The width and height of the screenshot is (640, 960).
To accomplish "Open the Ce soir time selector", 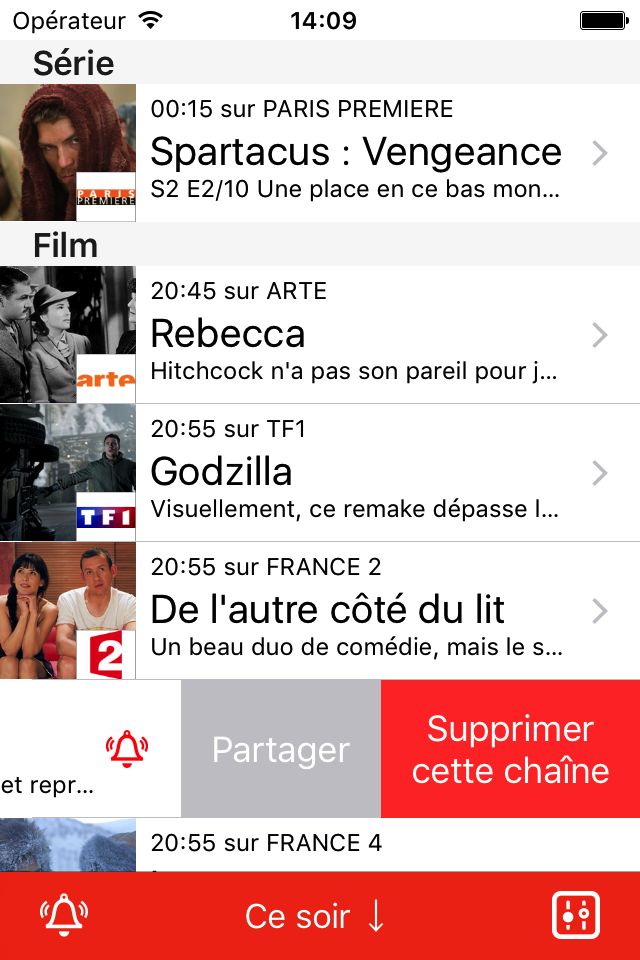I will pyautogui.click(x=315, y=916).
